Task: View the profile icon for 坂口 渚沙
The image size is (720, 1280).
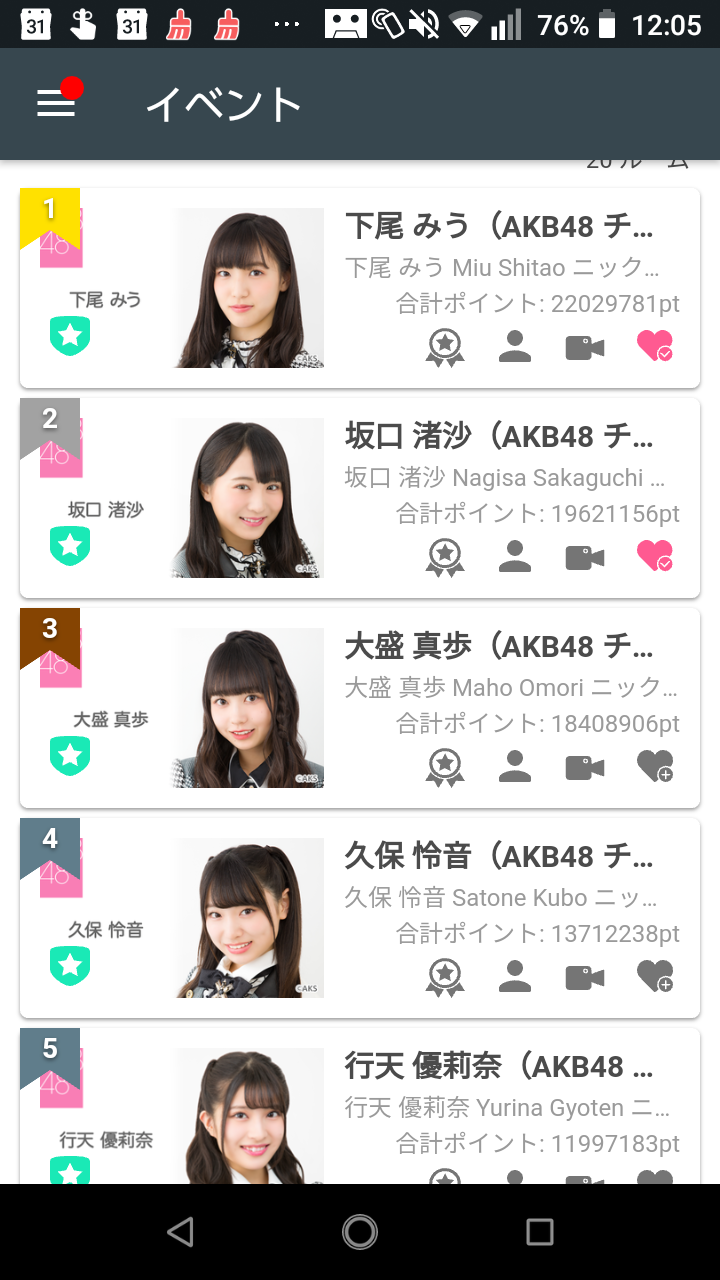Action: [x=515, y=557]
